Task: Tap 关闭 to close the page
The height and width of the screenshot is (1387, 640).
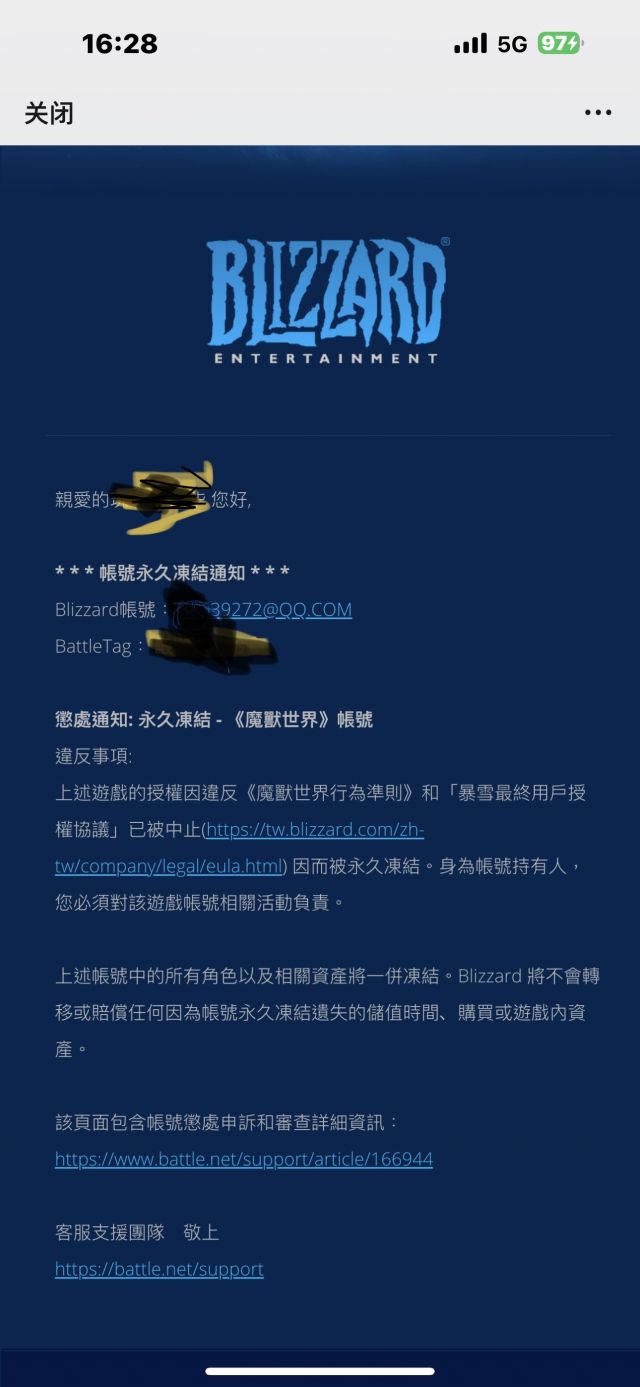Action: (49, 113)
